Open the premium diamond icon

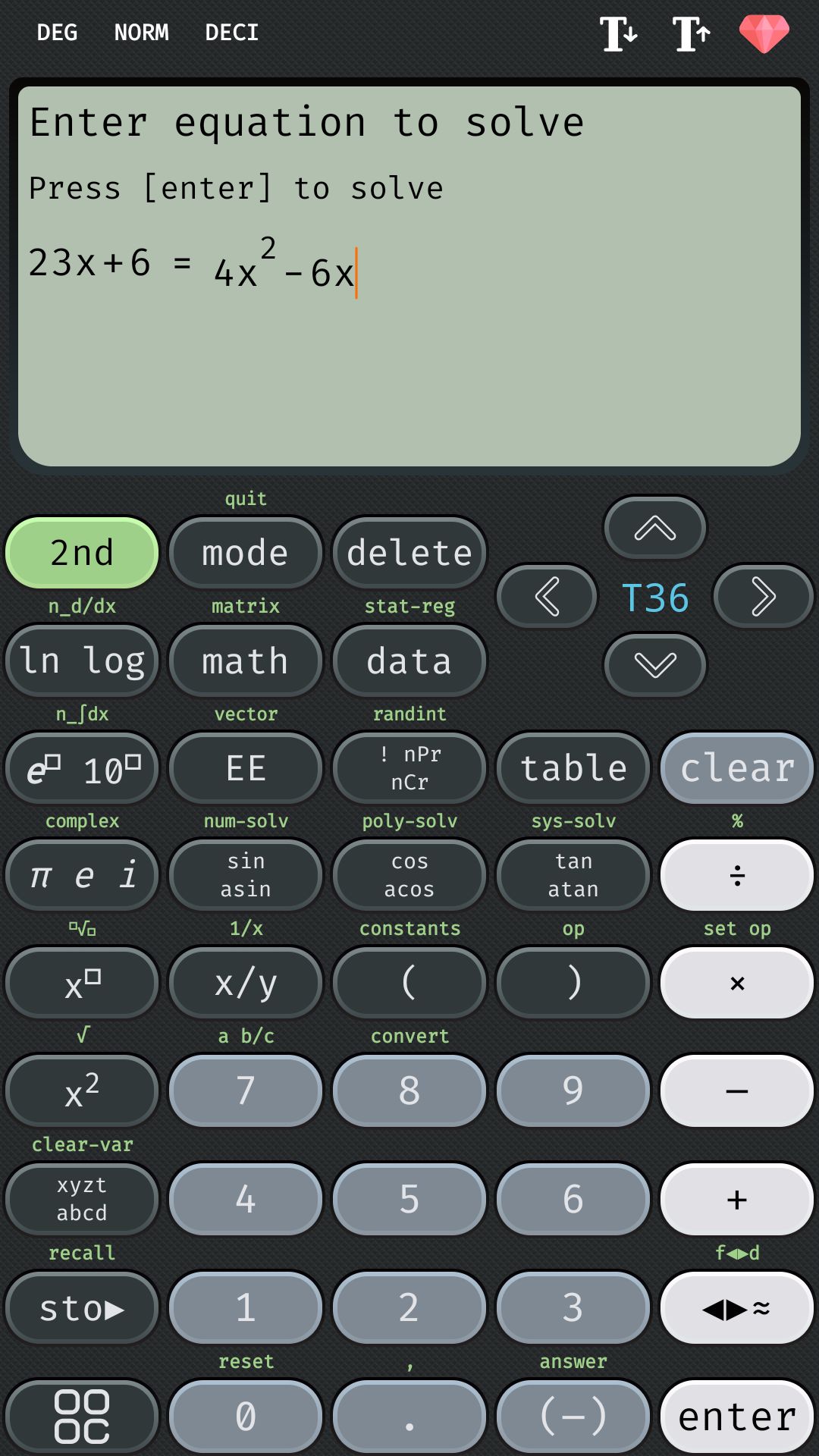coord(764,33)
